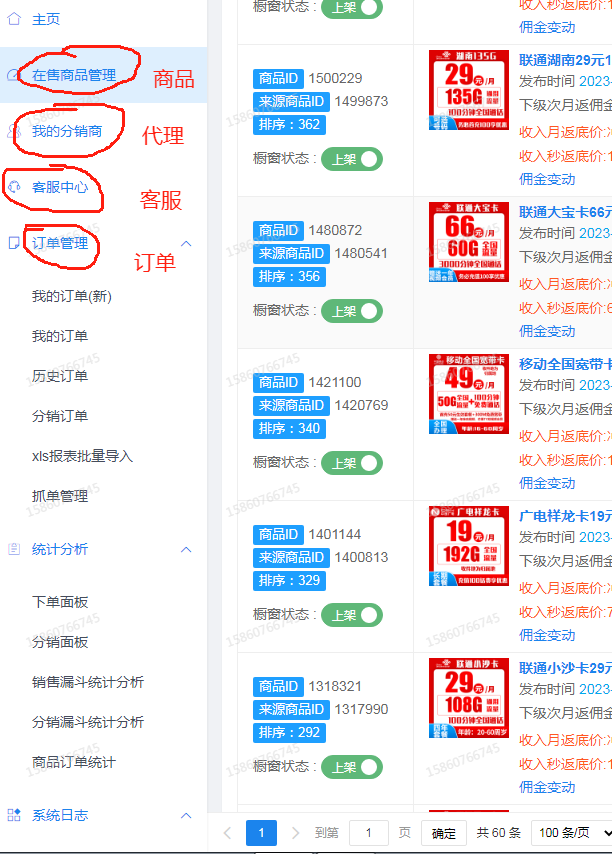Open 抓单管理 submenu

tap(59, 496)
